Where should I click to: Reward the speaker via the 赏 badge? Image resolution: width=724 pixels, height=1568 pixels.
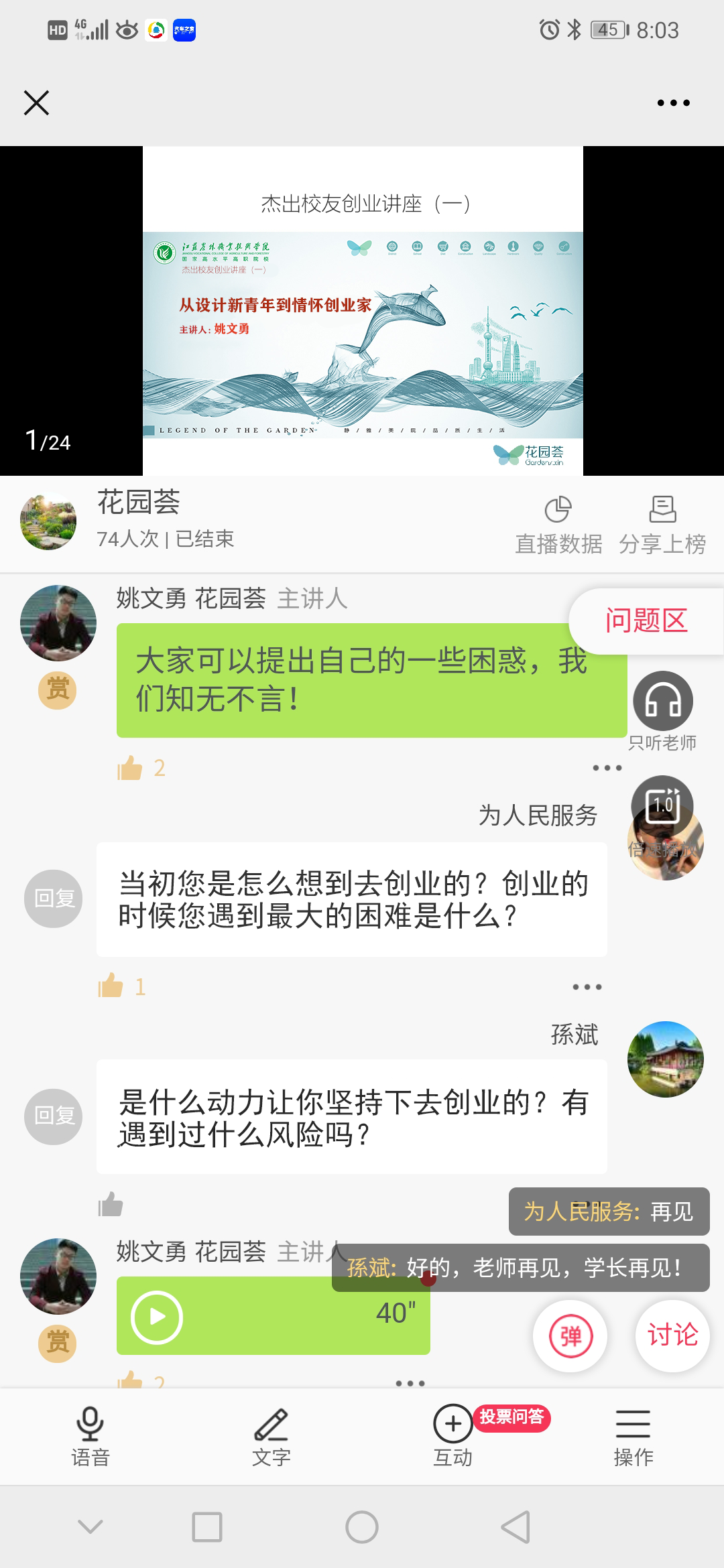58,690
